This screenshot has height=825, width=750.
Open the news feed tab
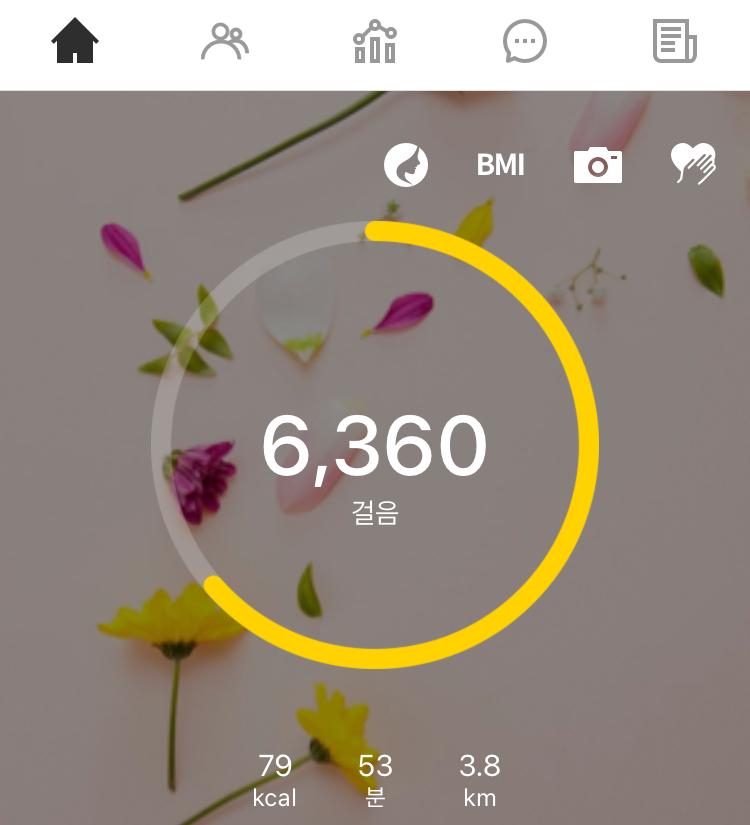(675, 42)
